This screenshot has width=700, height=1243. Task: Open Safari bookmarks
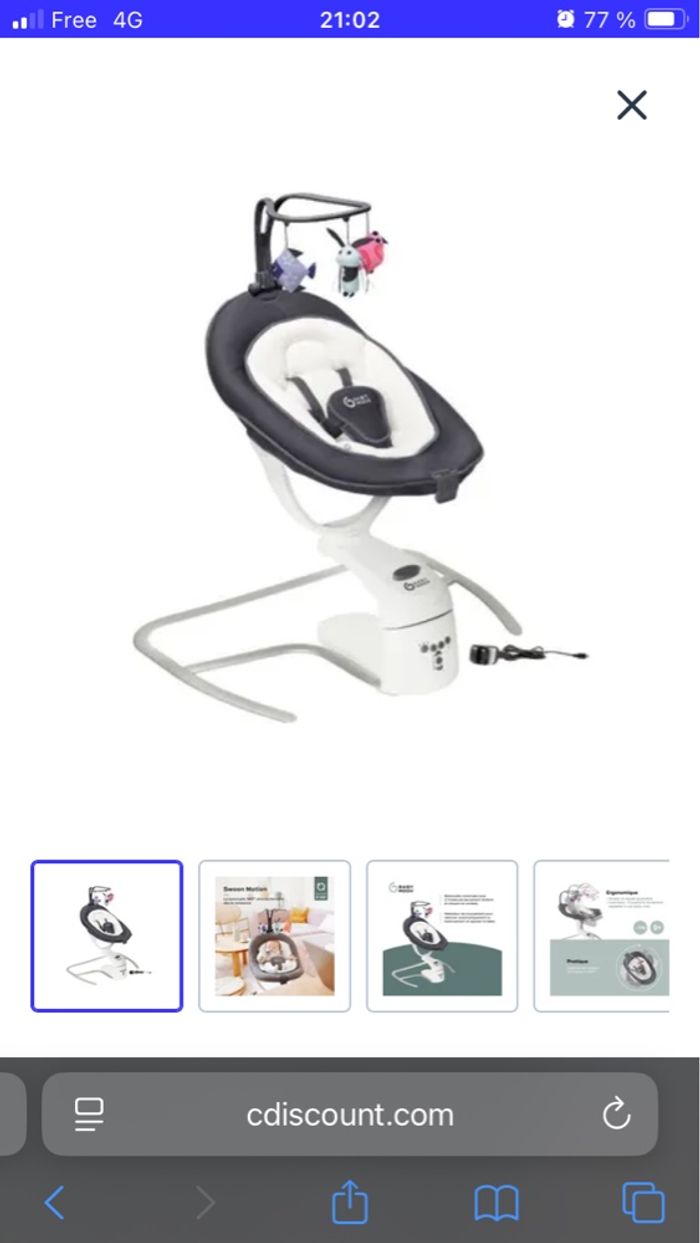pos(496,1202)
